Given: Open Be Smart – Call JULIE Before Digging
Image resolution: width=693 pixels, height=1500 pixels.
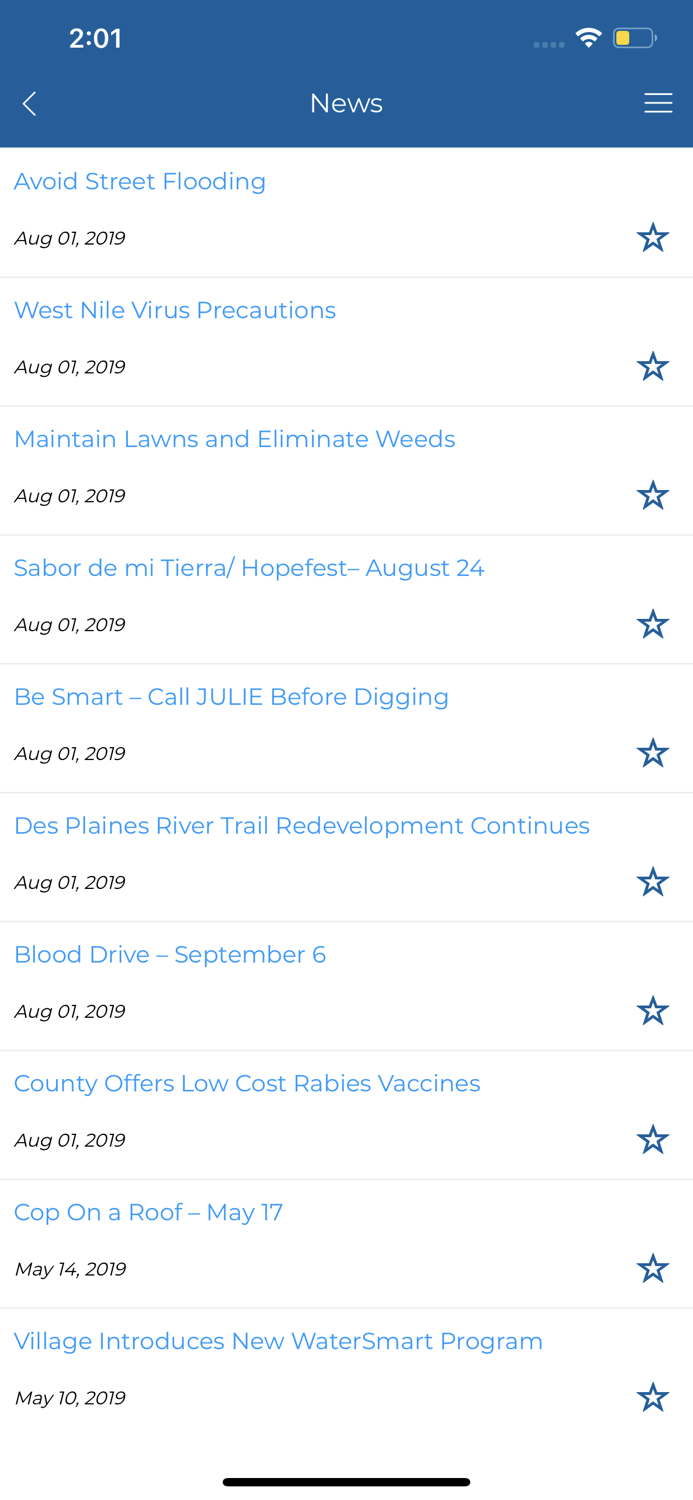Looking at the screenshot, I should pyautogui.click(x=231, y=697).
